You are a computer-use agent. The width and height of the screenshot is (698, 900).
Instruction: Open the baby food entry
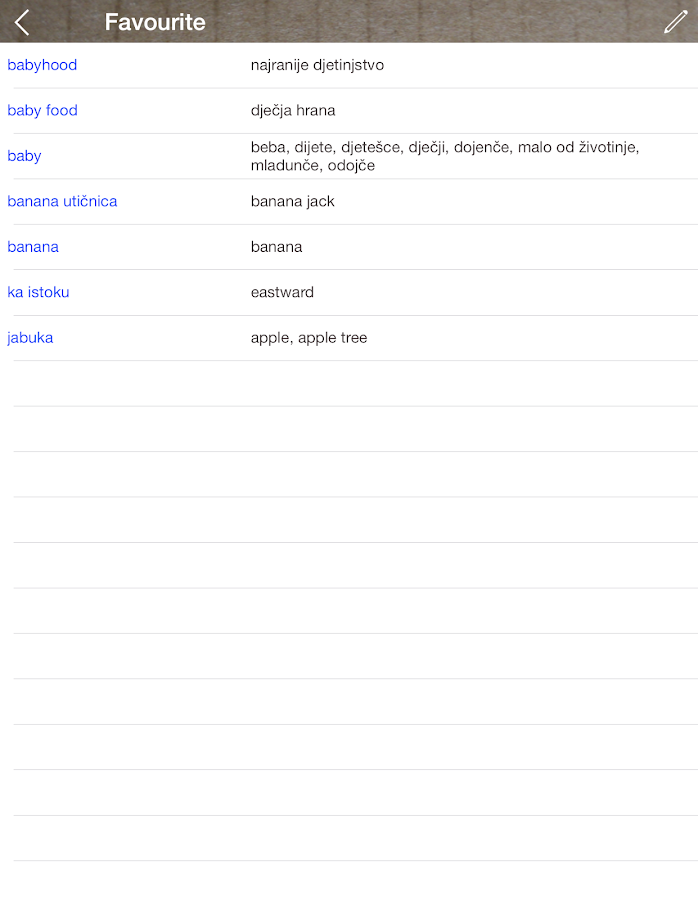[42, 110]
